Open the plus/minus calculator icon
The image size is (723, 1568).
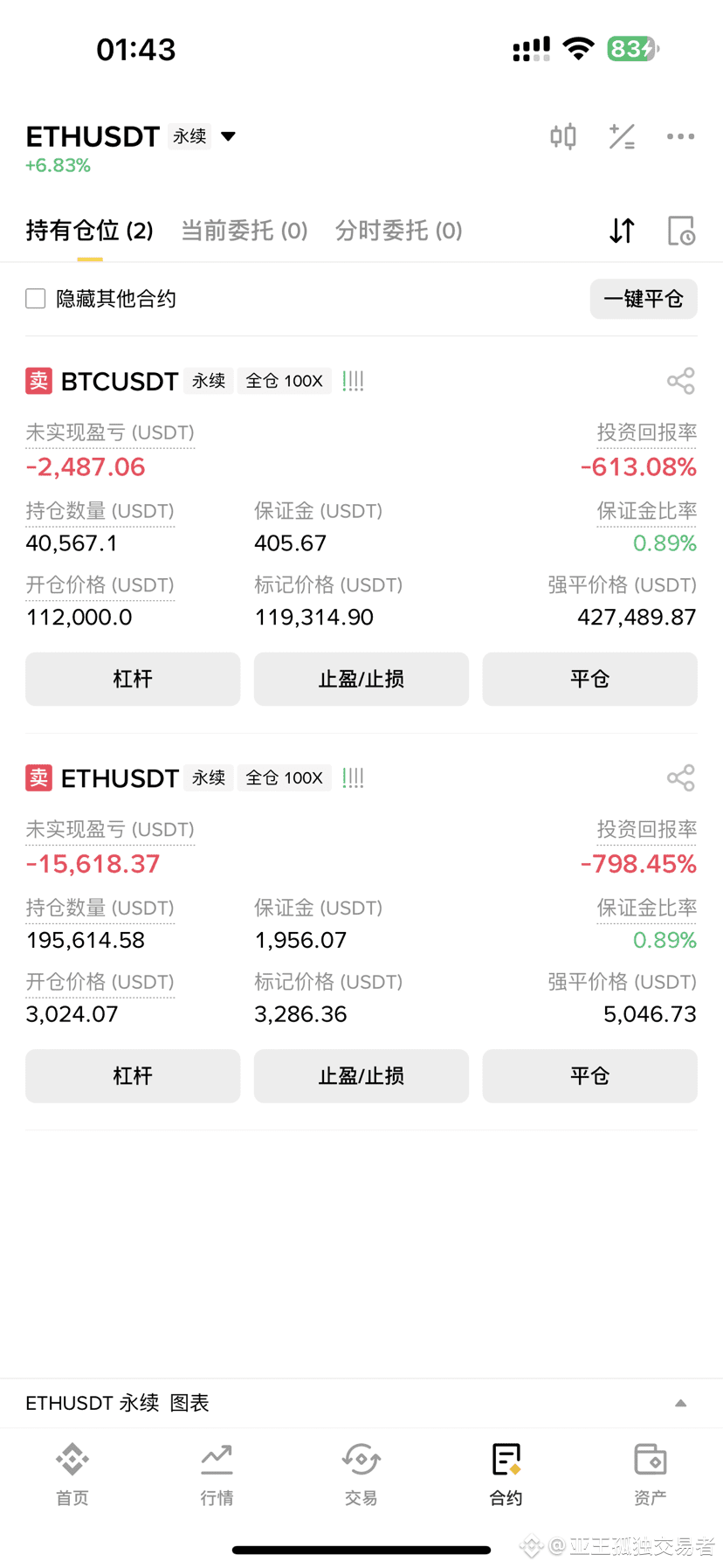coord(622,136)
